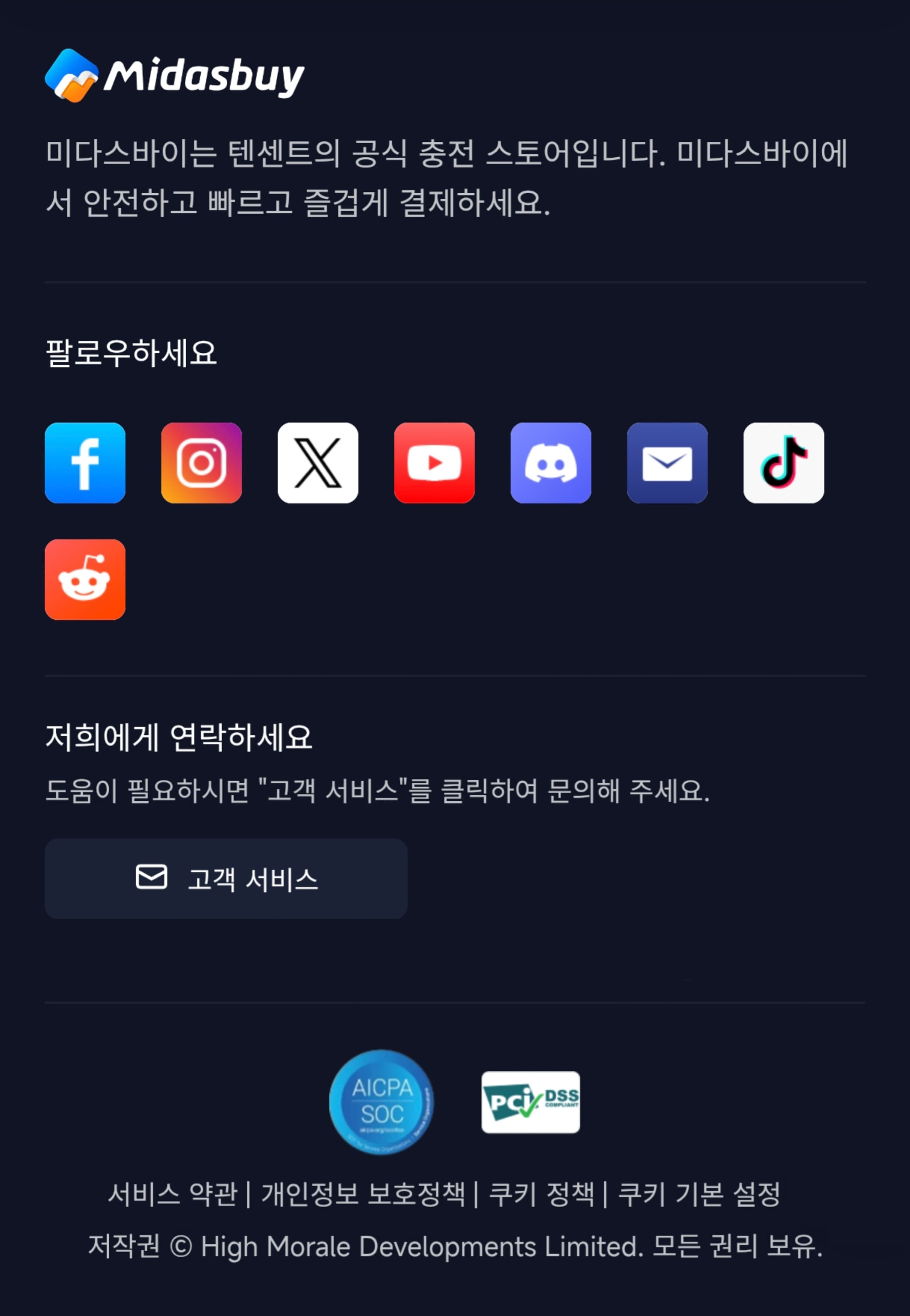This screenshot has width=910, height=1316.
Task: Join the Discord server
Action: [x=550, y=462]
